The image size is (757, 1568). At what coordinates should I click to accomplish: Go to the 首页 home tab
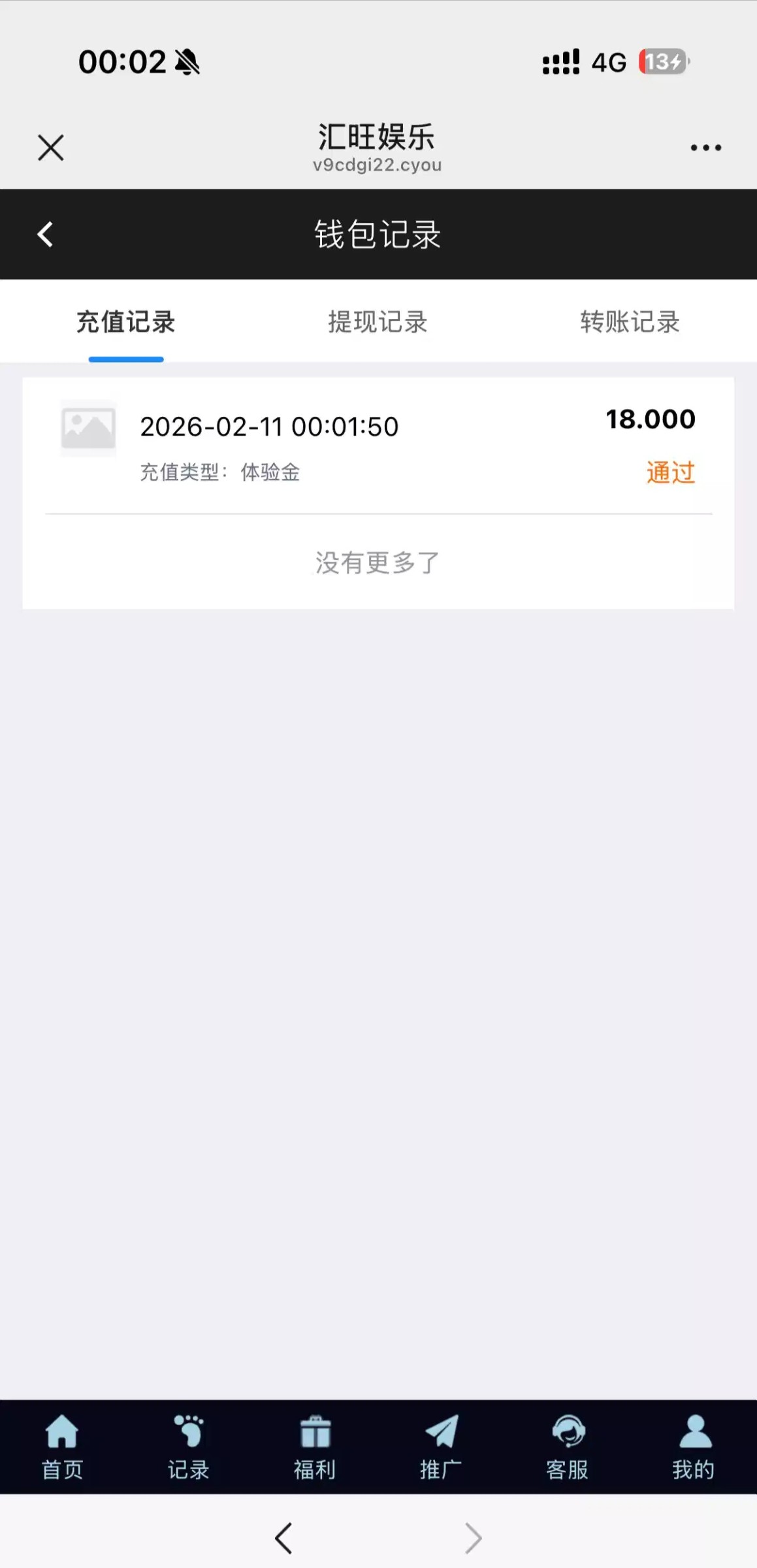pos(63,1446)
